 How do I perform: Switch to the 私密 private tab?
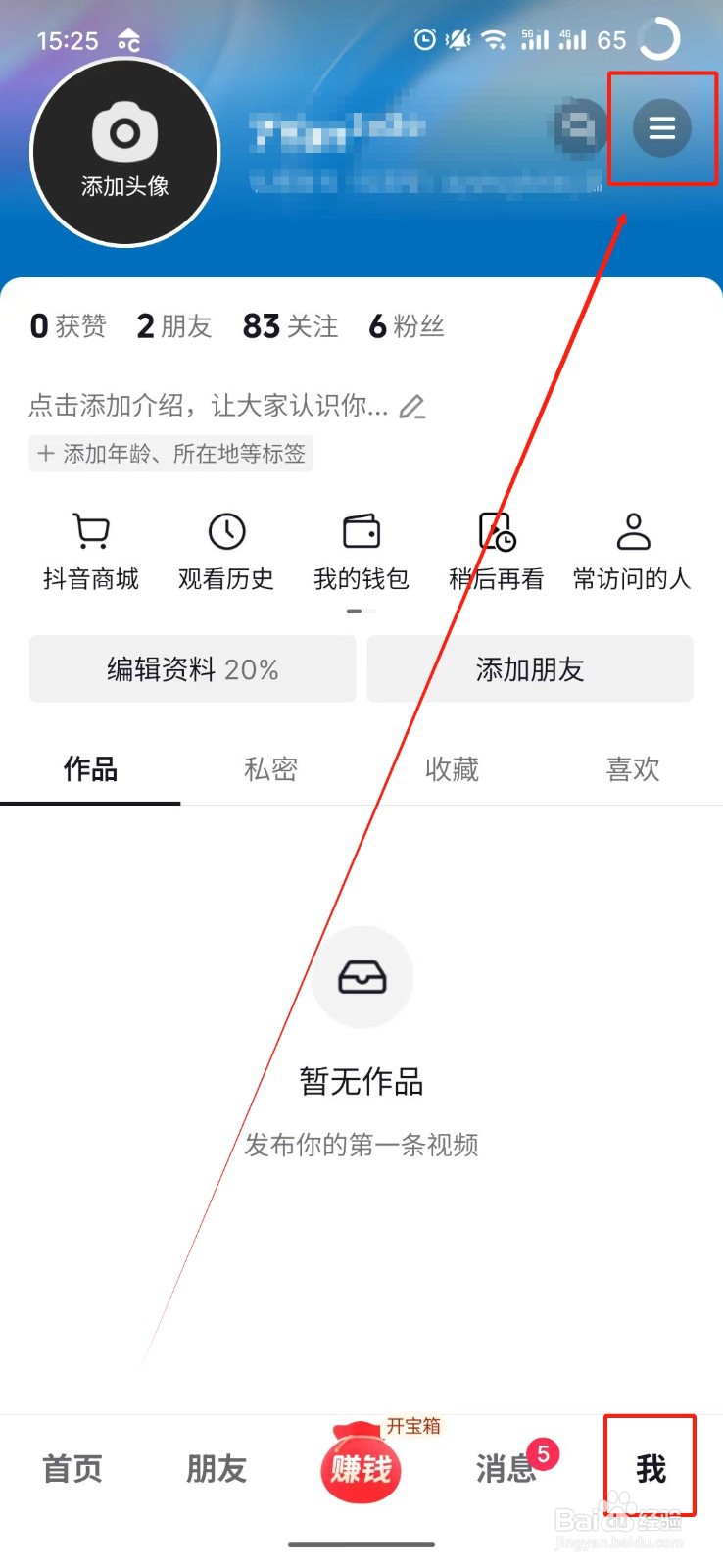click(x=270, y=769)
